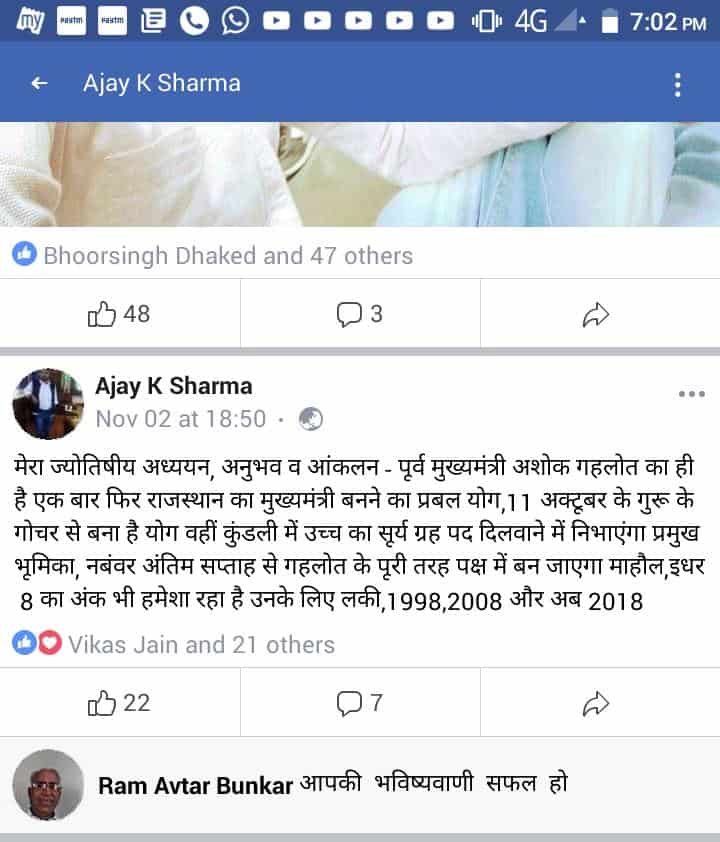
Task: Open the 7 comments on the Nov 02 post
Action: click(360, 703)
